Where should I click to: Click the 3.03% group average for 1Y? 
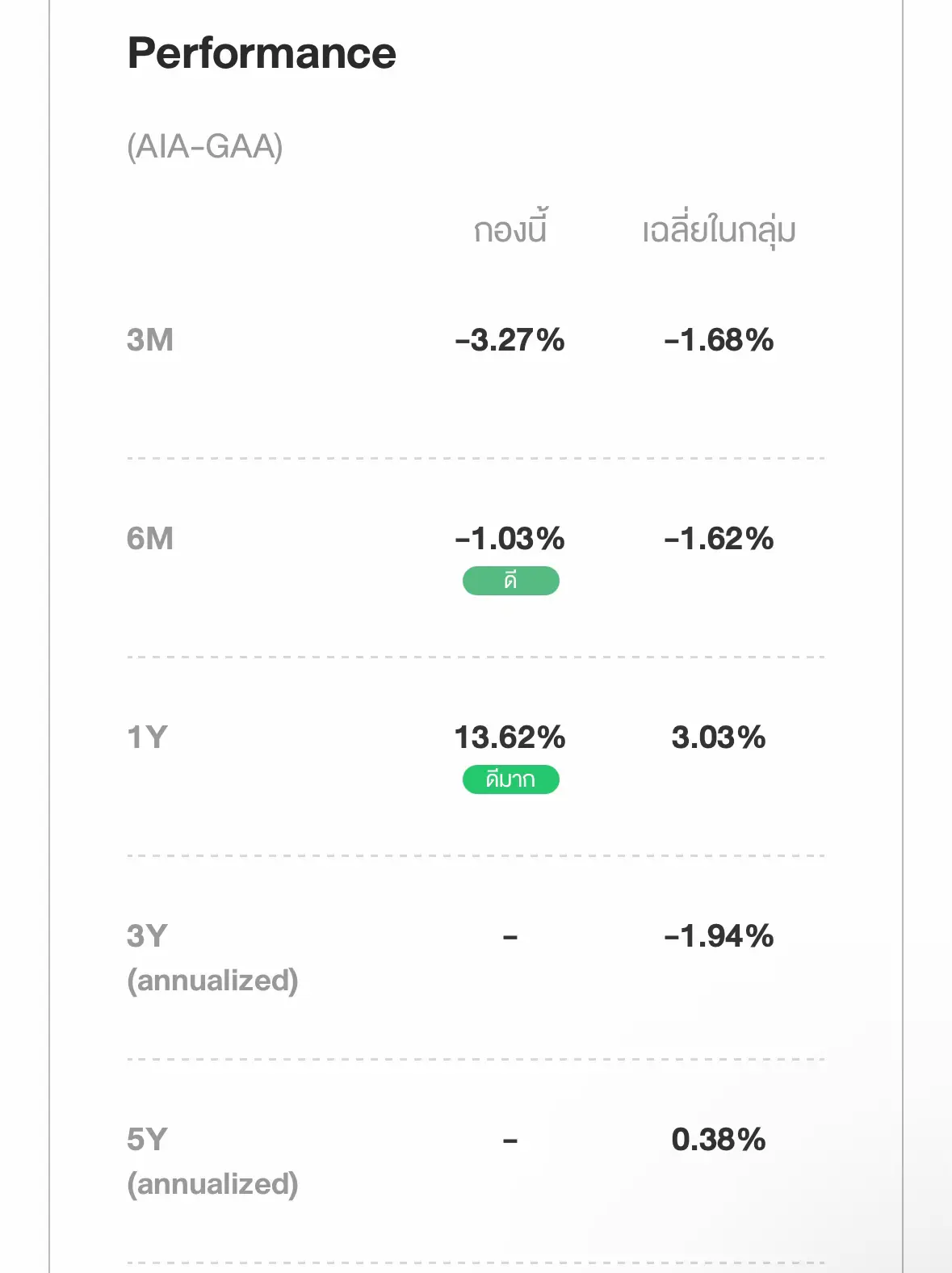tap(719, 737)
